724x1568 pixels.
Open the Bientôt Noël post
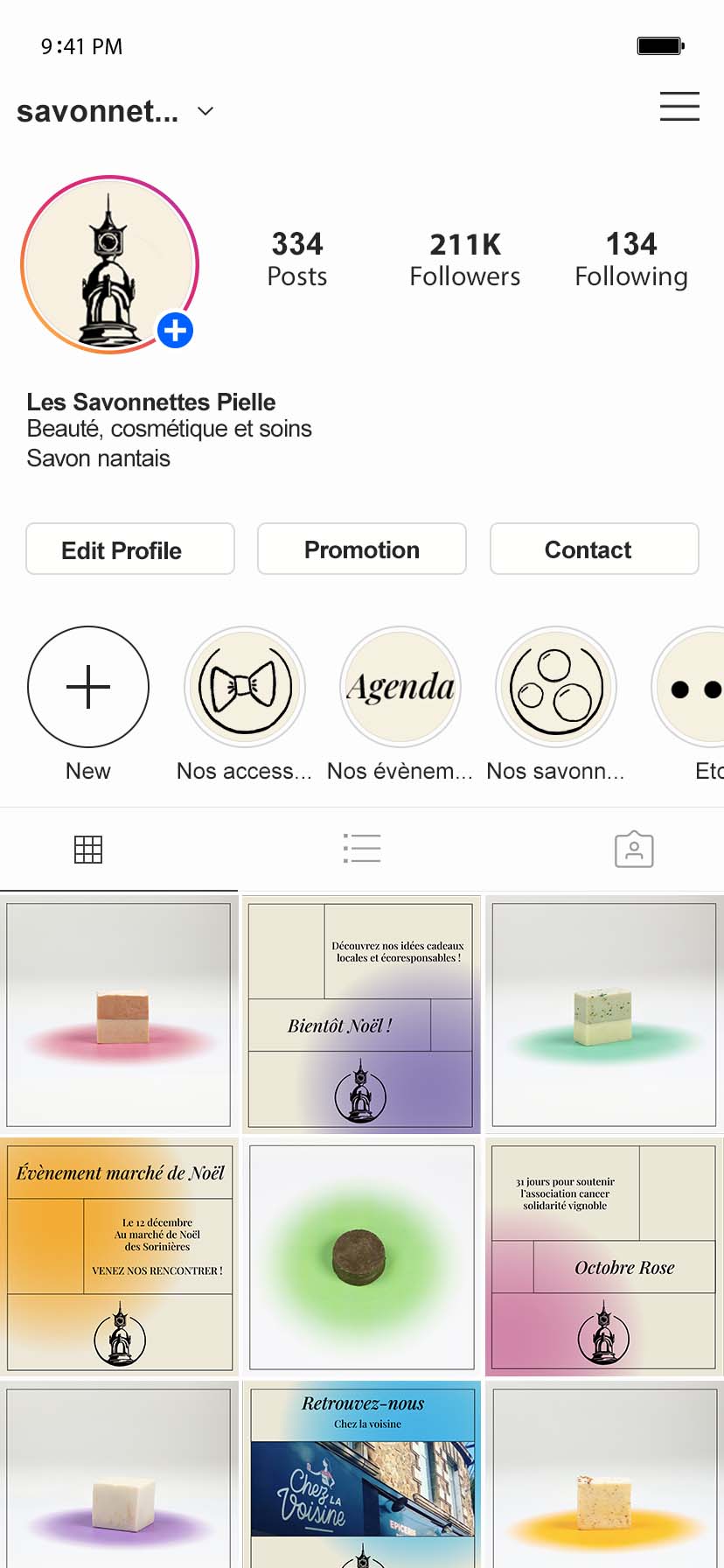point(361,1014)
